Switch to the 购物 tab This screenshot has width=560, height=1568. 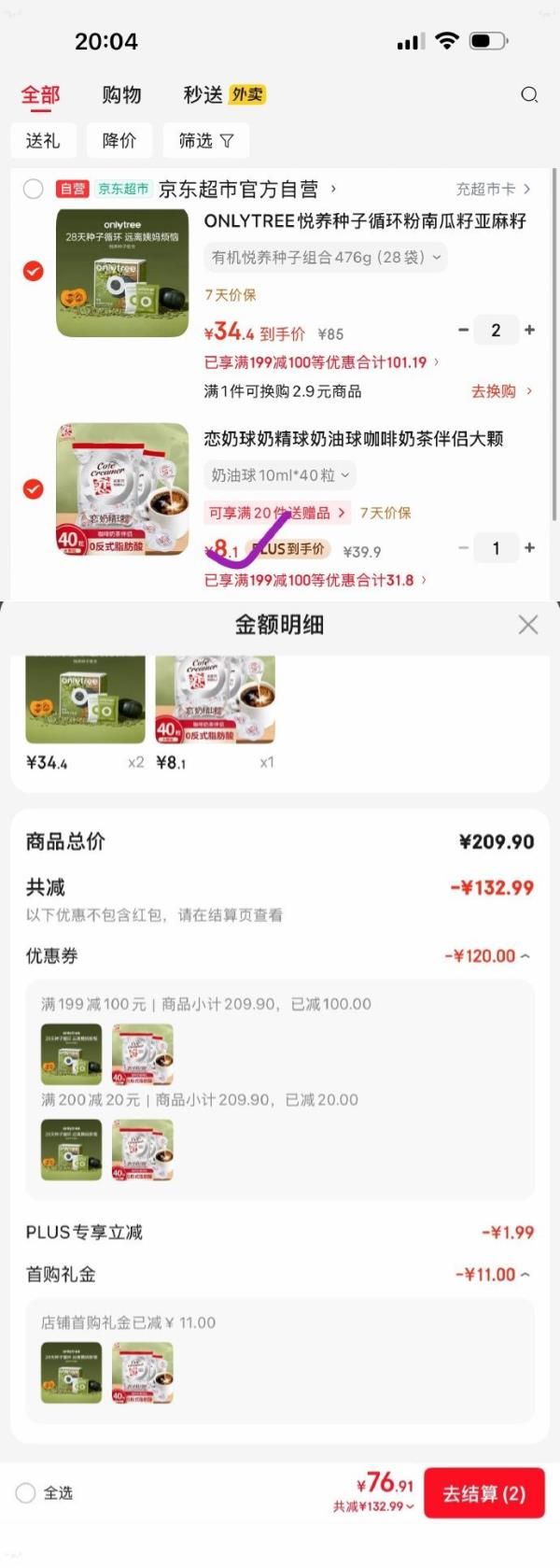[x=121, y=94]
